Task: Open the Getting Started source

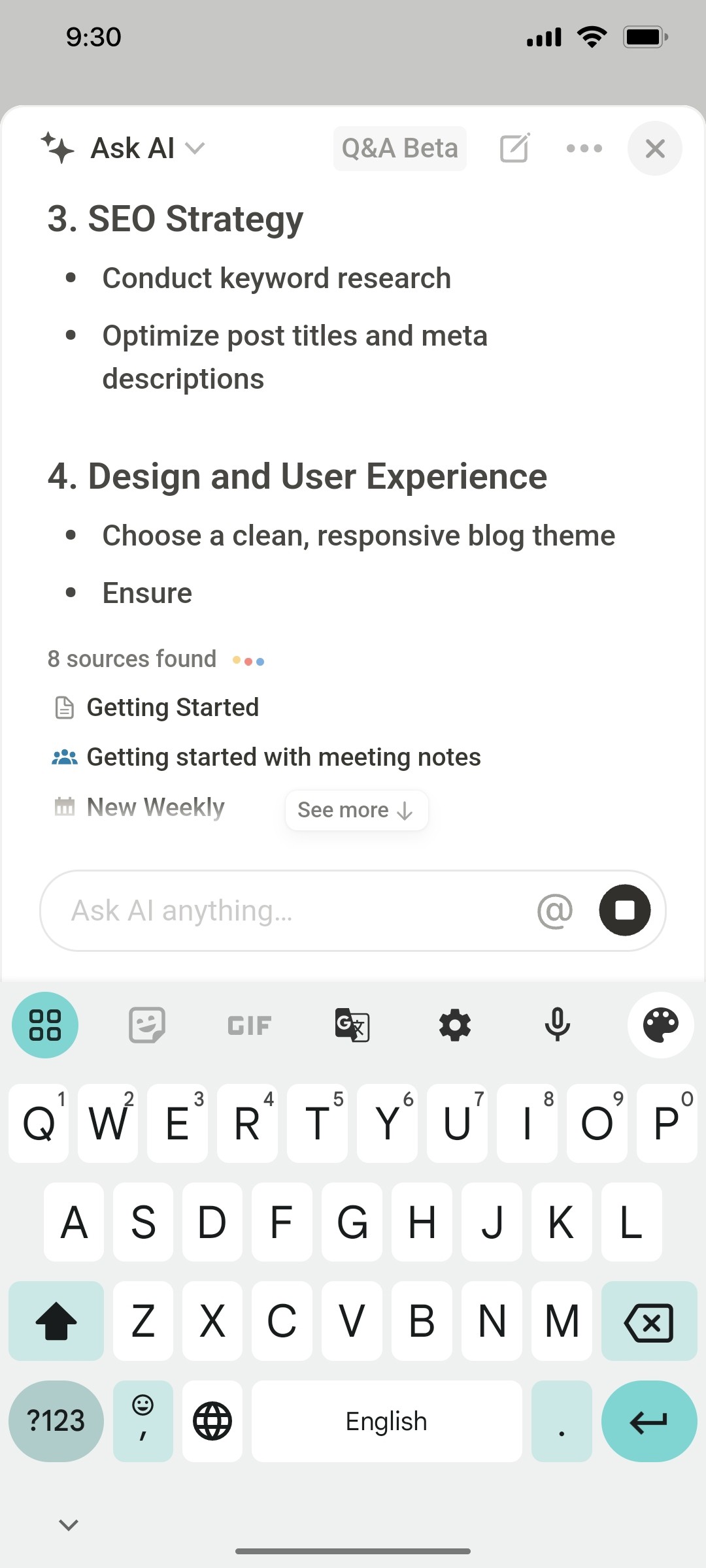Action: pyautogui.click(x=172, y=707)
